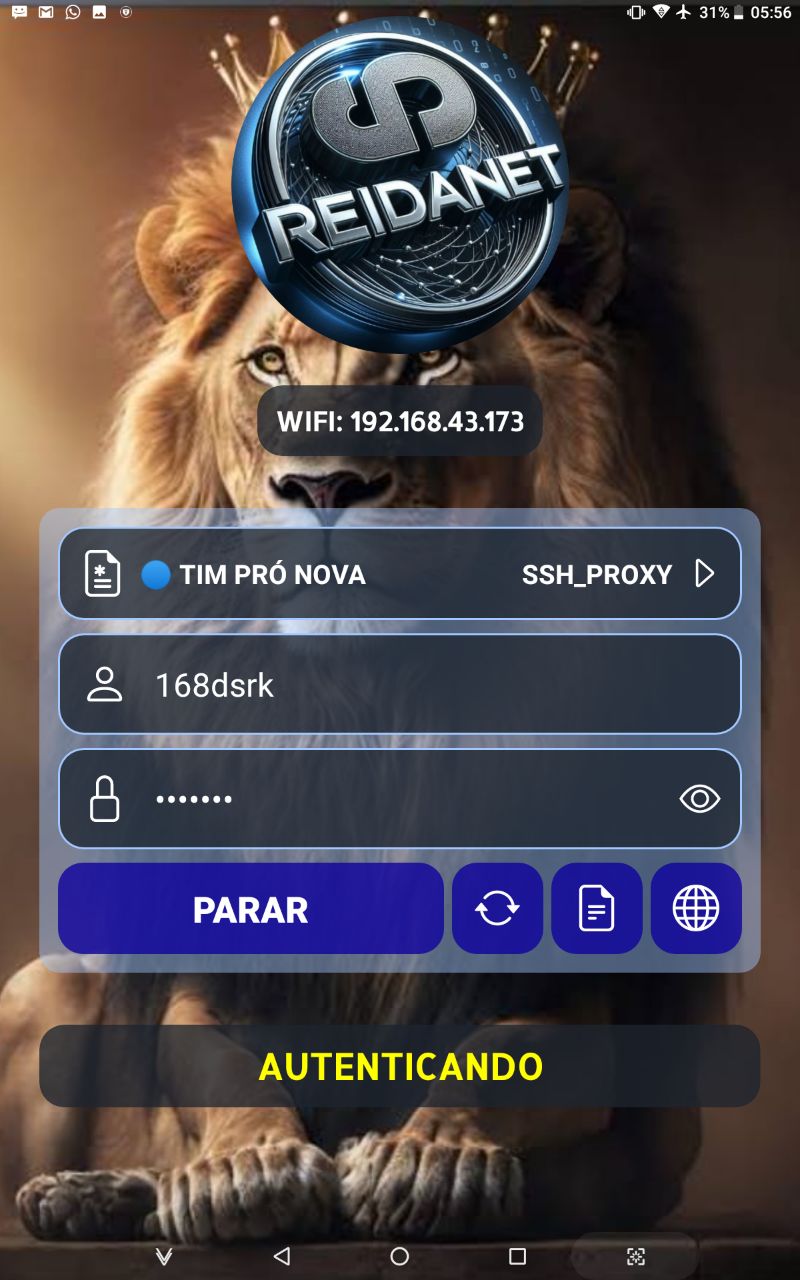Go back using system back button
Image resolution: width=800 pixels, height=1280 pixels.
(x=282, y=1256)
